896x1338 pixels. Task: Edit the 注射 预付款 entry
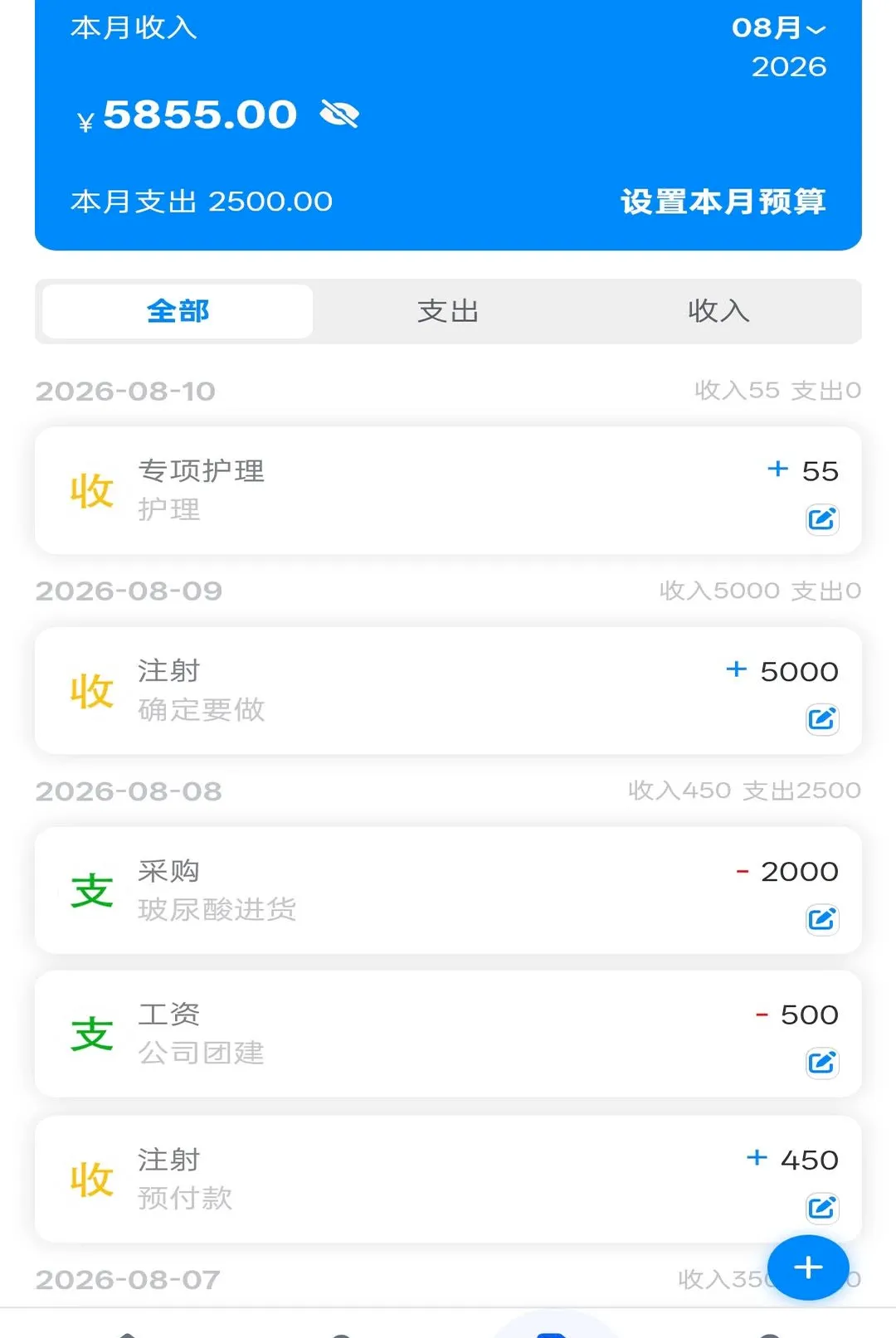pyautogui.click(x=822, y=1208)
